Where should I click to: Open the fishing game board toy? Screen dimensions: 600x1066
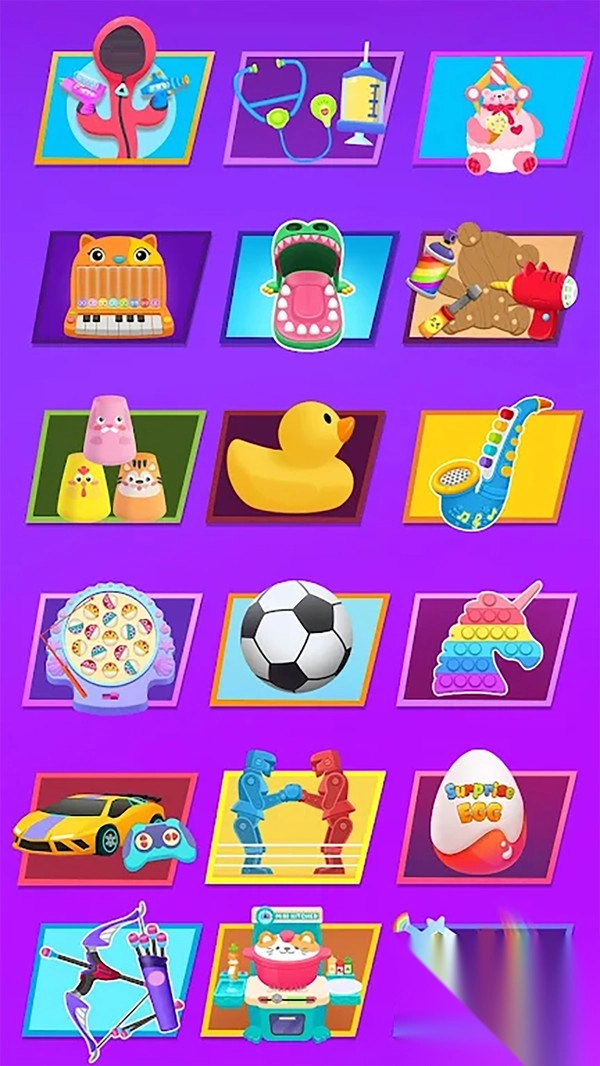pyautogui.click(x=112, y=647)
